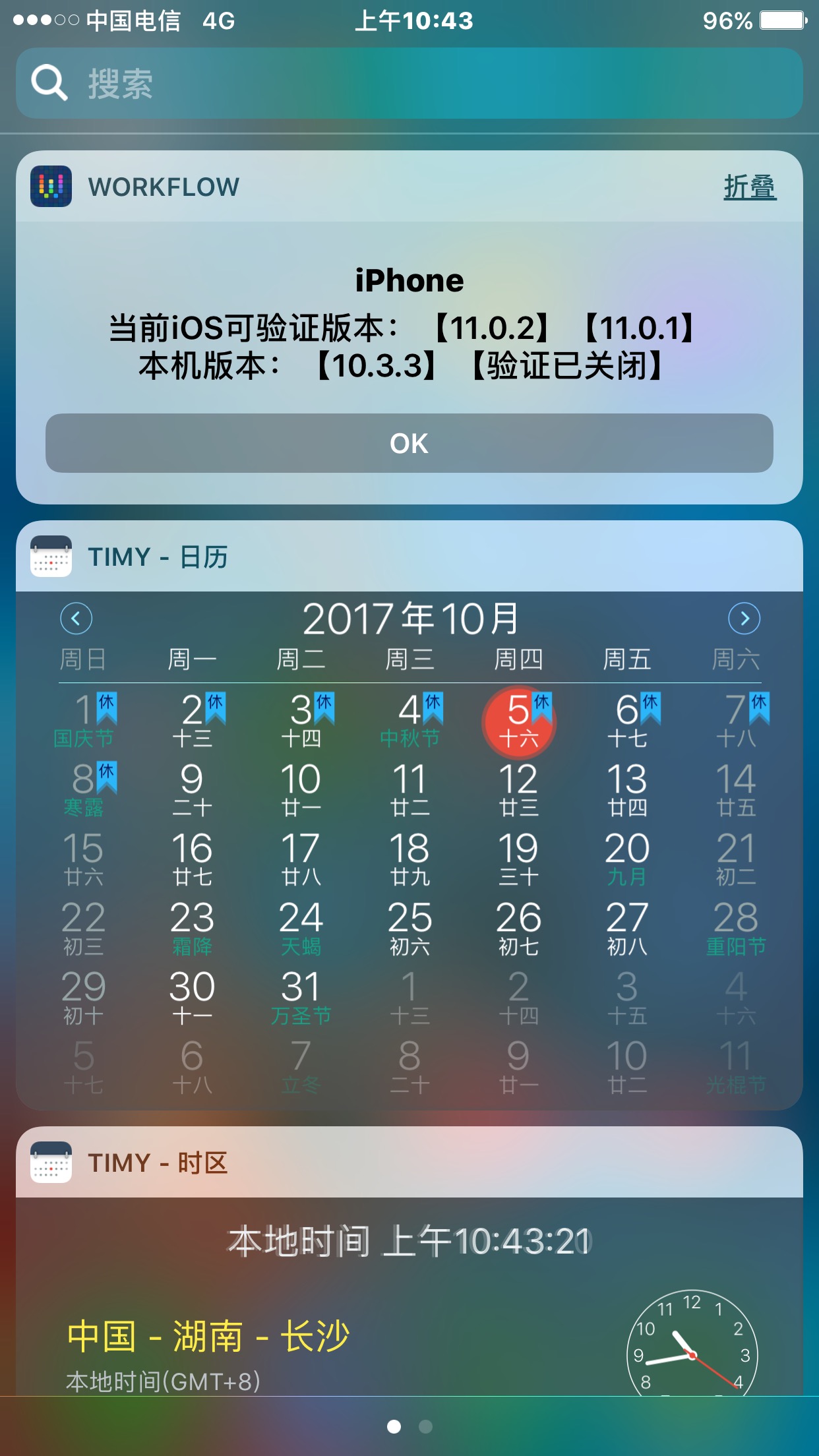Viewport: 819px width, 1456px height.
Task: Select October 8 寒露 date
Action: [84, 789]
